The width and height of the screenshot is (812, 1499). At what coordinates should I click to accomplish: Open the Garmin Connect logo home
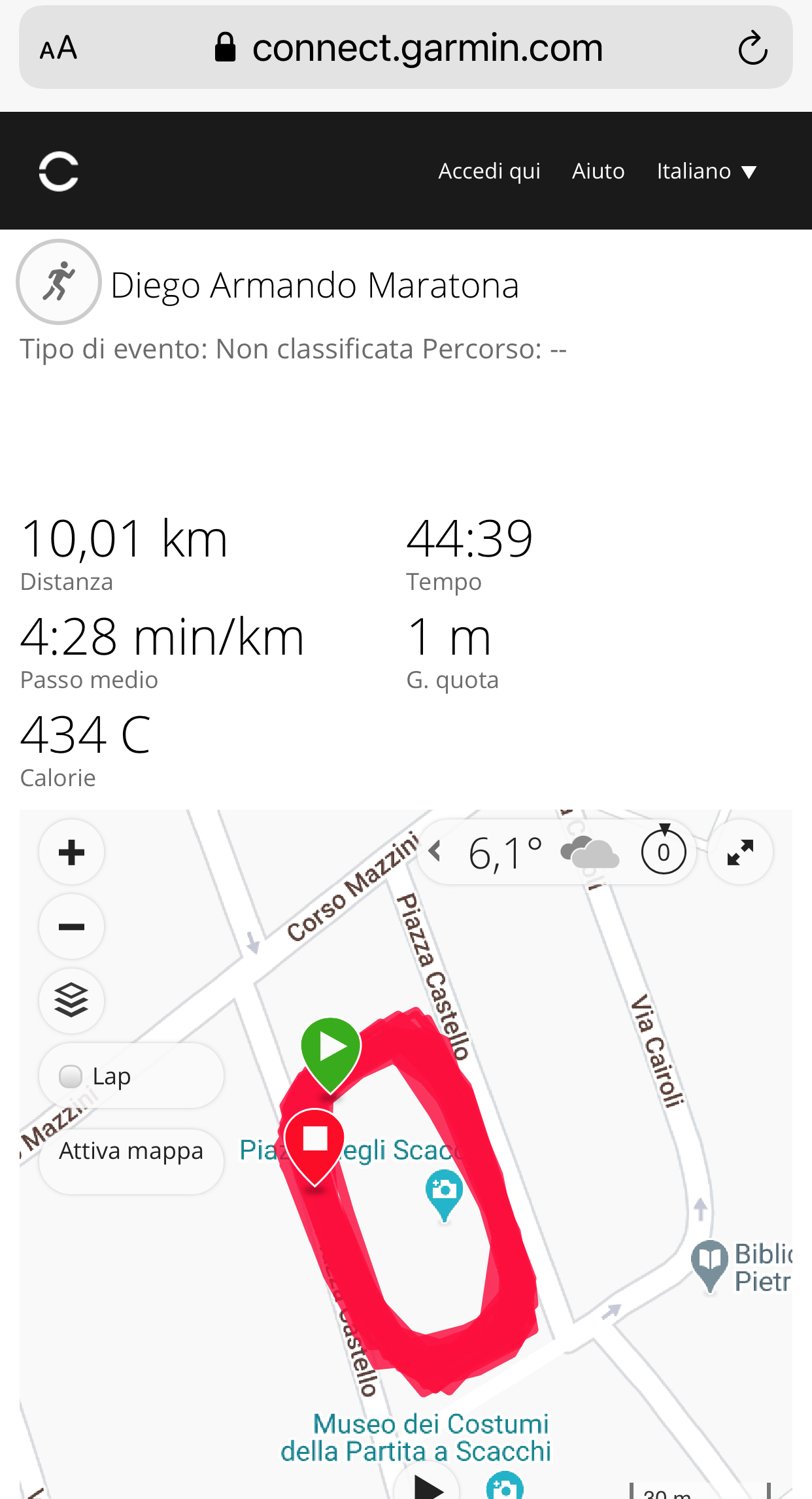coord(59,171)
